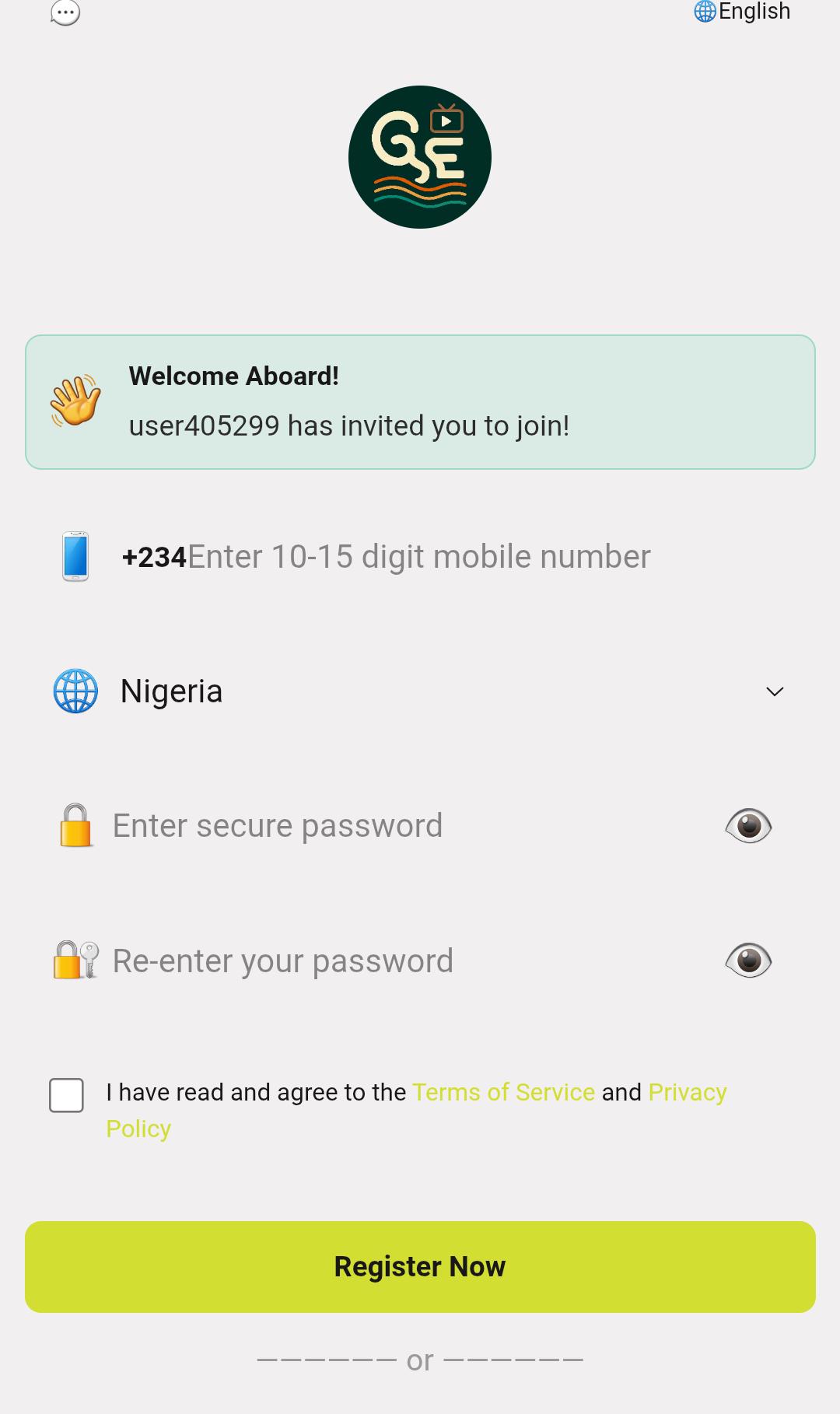The height and width of the screenshot is (1414, 840).
Task: Reveal the re-entered password via eye icon
Action: (x=749, y=960)
